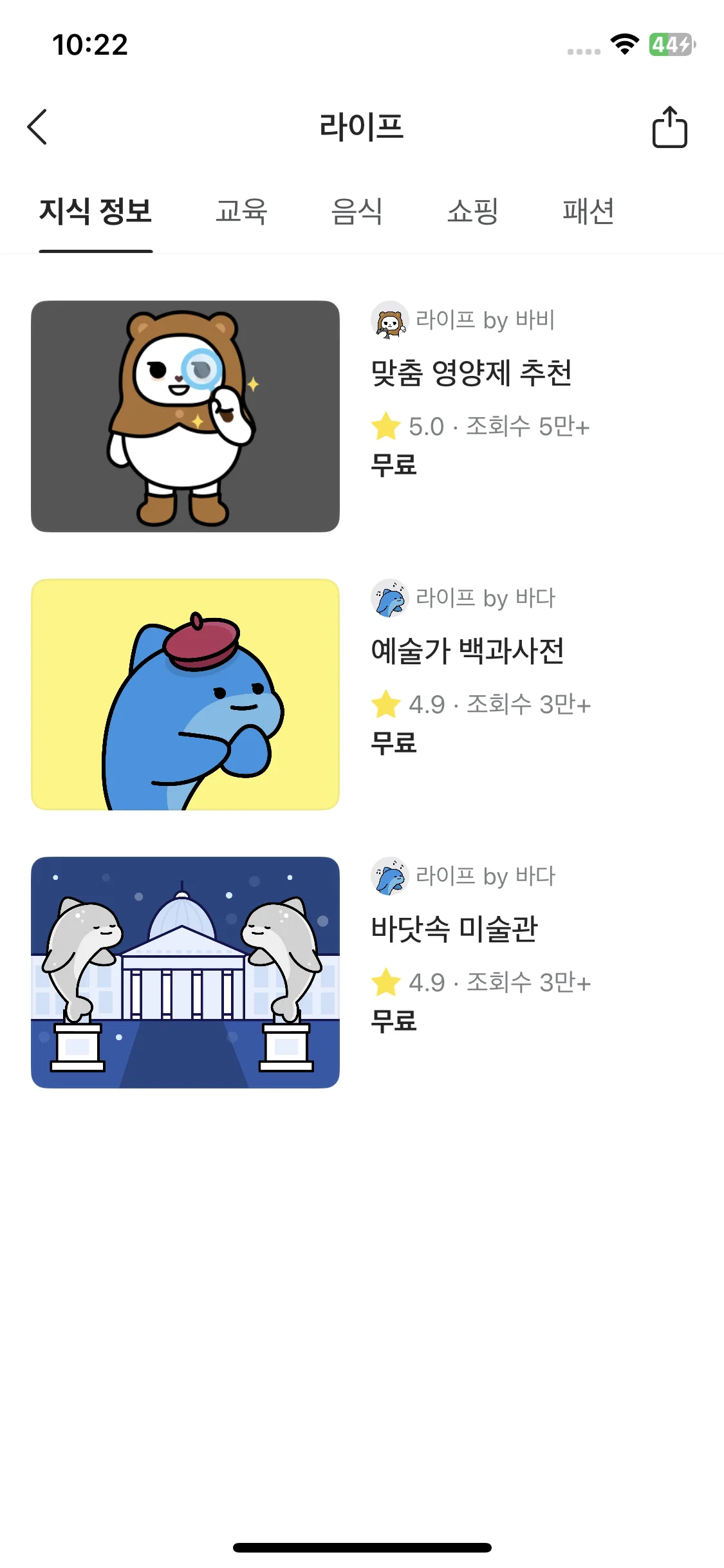Switch to the 음식 tab
724x1568 pixels.
tap(357, 212)
